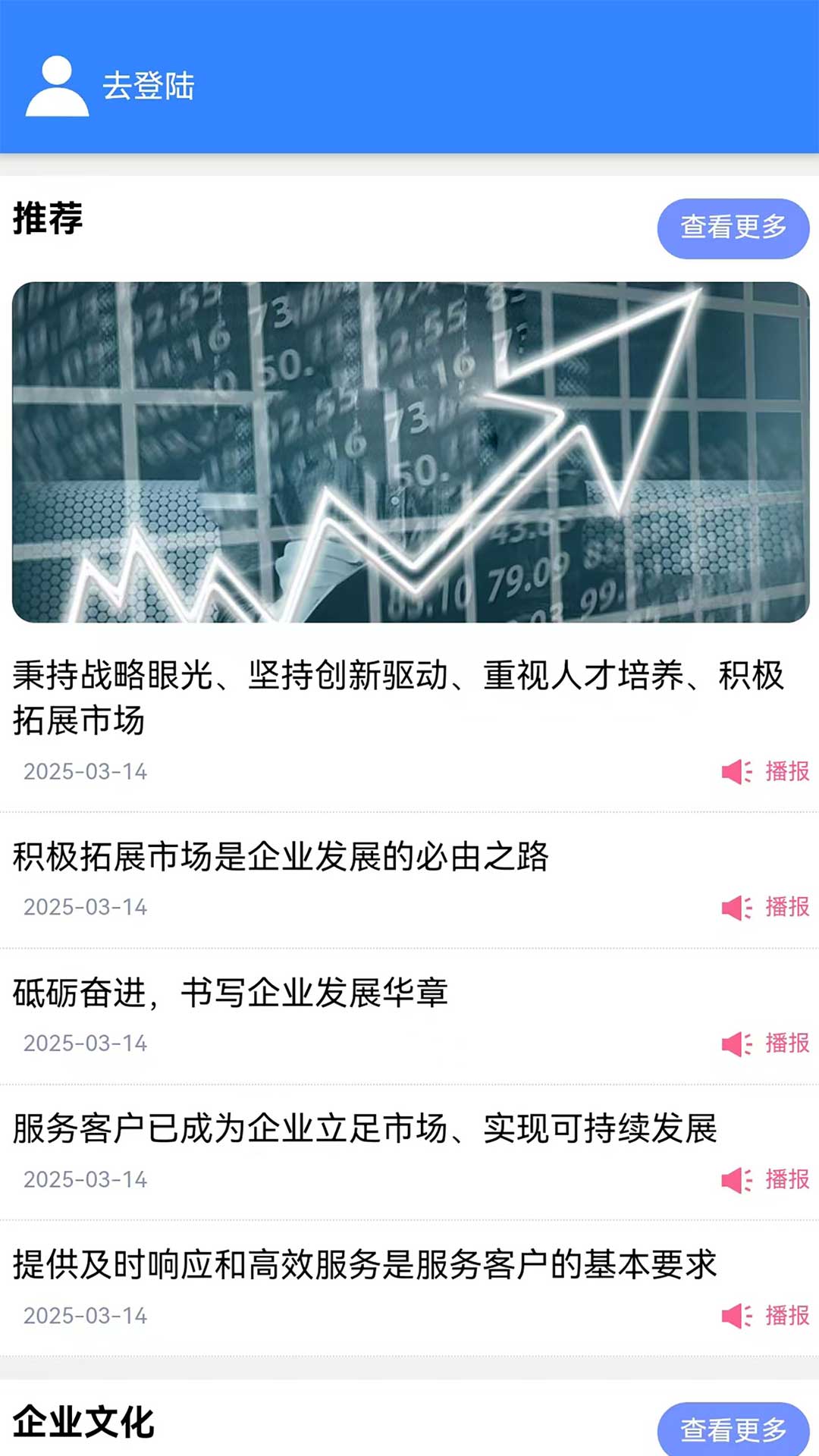Click 去登陆 to log in
Screen dimensions: 819x1456
pos(149,87)
